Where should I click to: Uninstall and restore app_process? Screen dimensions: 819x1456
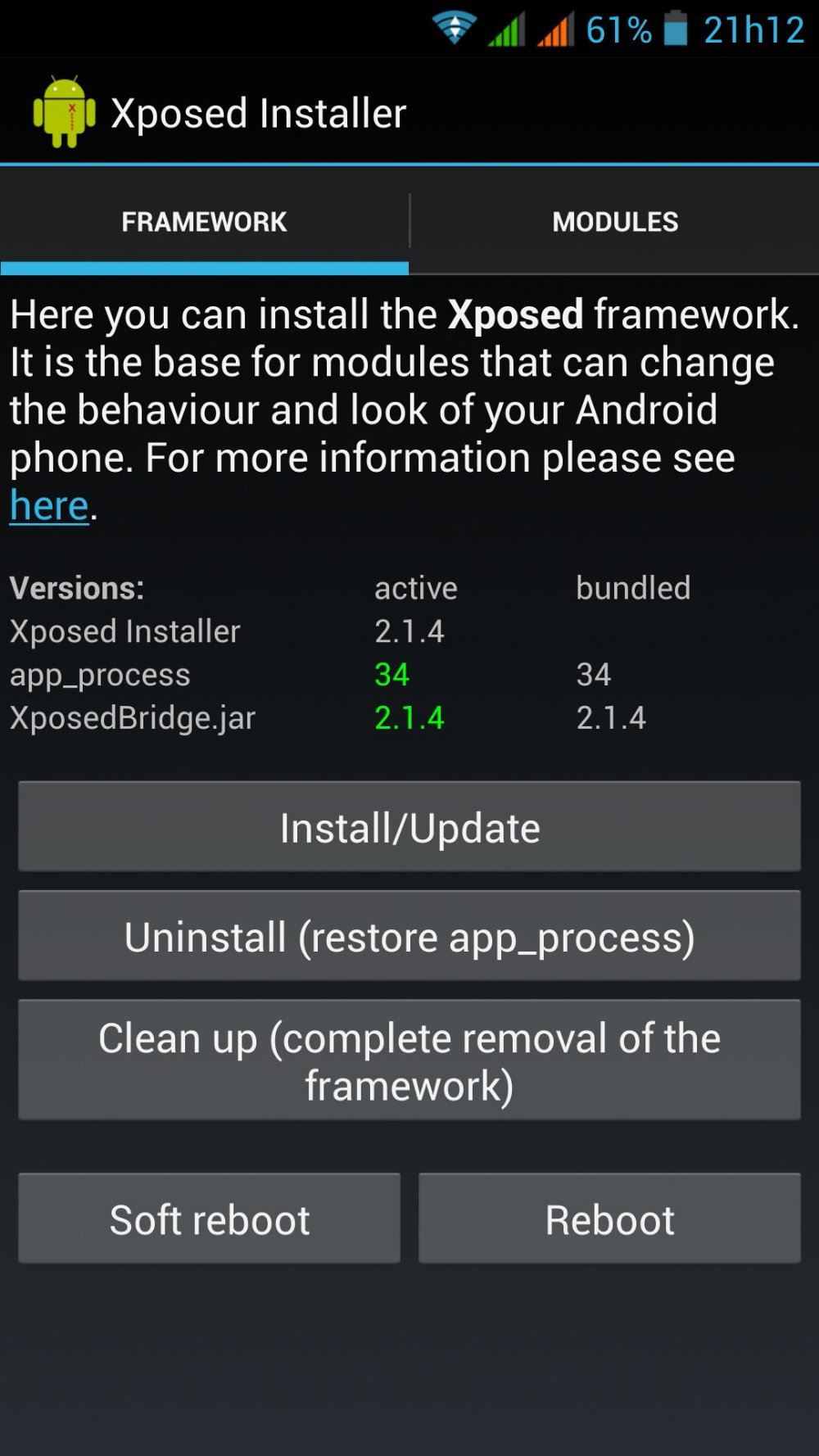(409, 936)
